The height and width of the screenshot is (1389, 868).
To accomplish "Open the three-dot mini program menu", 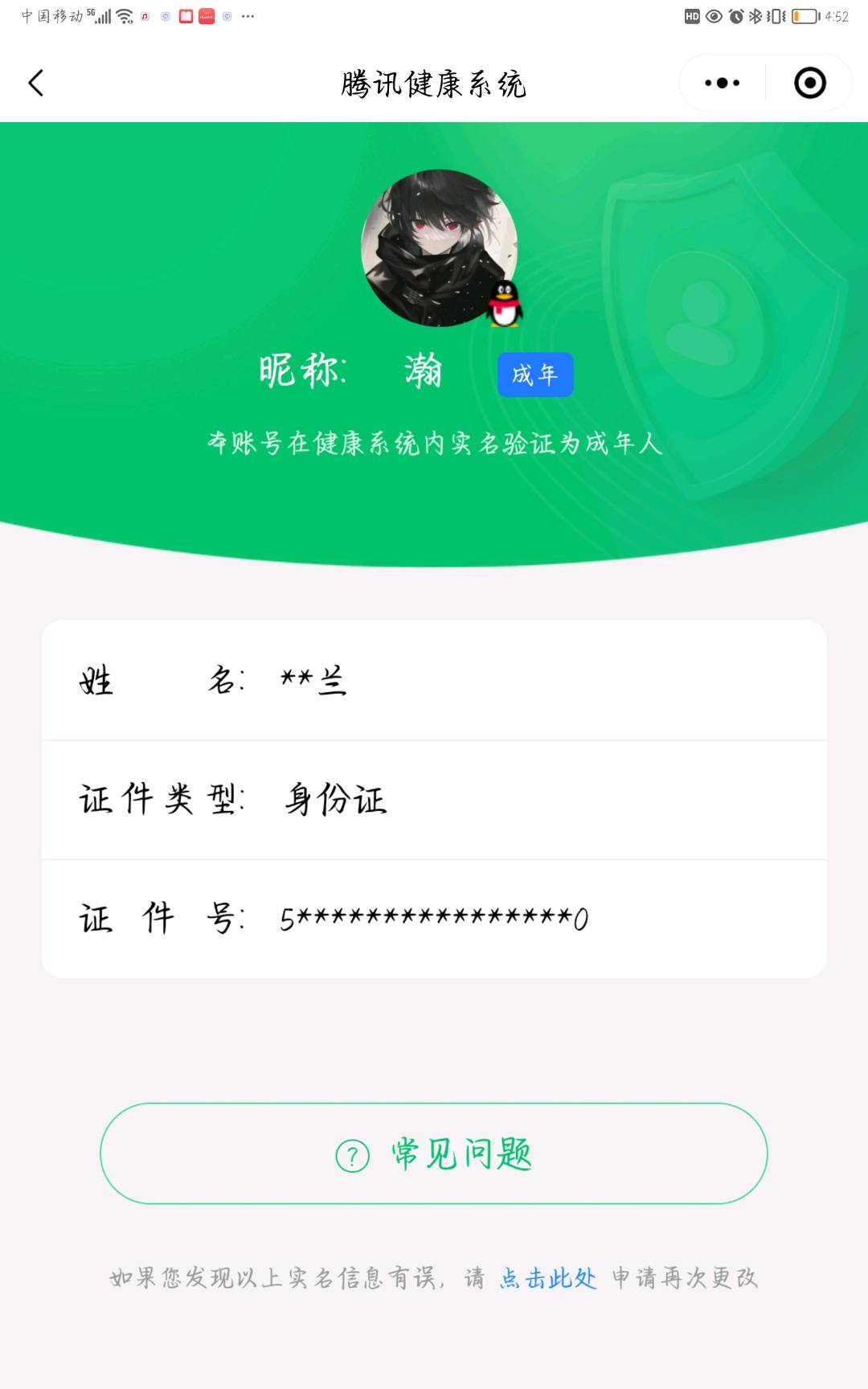I will (x=722, y=83).
